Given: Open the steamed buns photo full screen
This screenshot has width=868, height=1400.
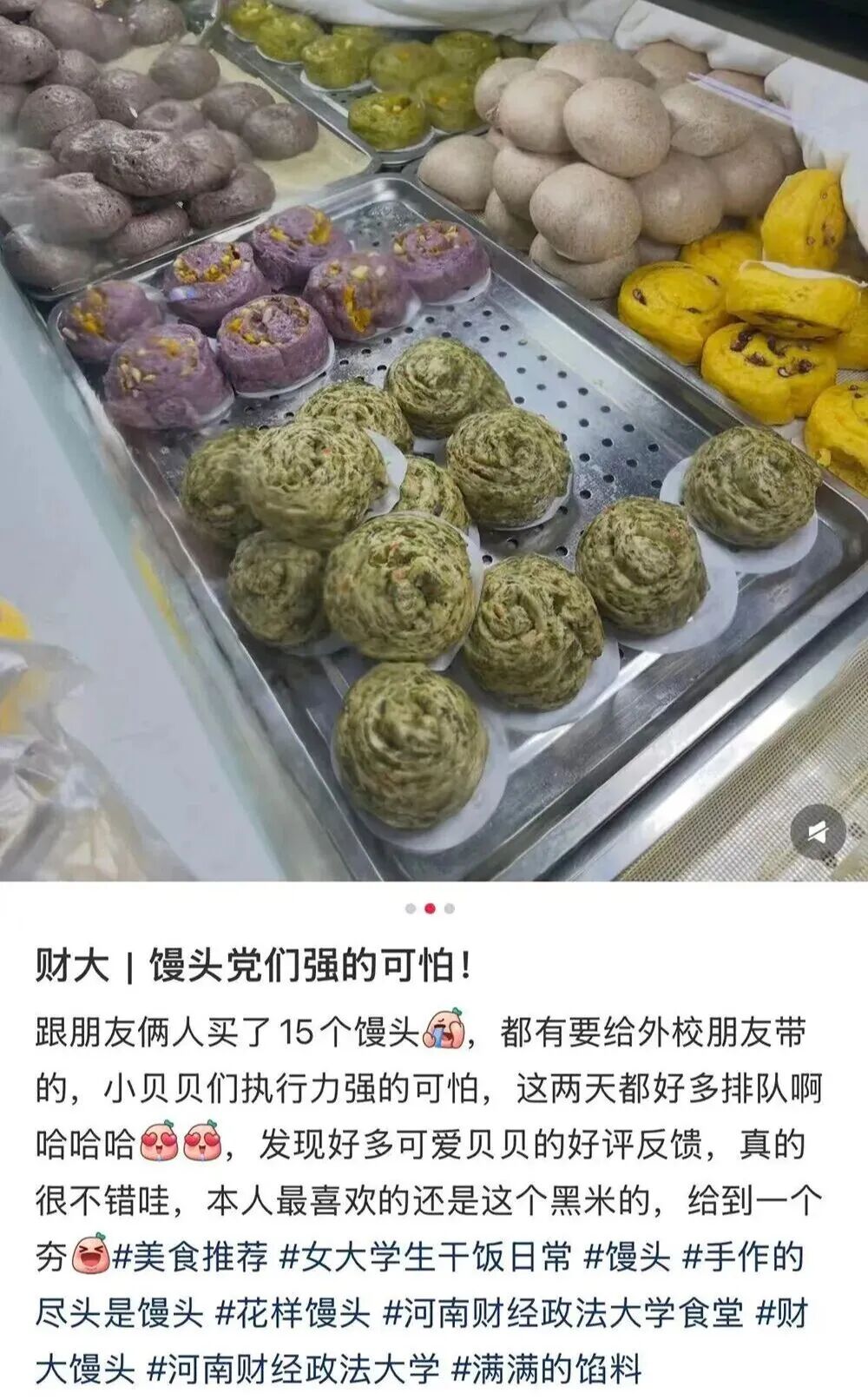Looking at the screenshot, I should 434,434.
